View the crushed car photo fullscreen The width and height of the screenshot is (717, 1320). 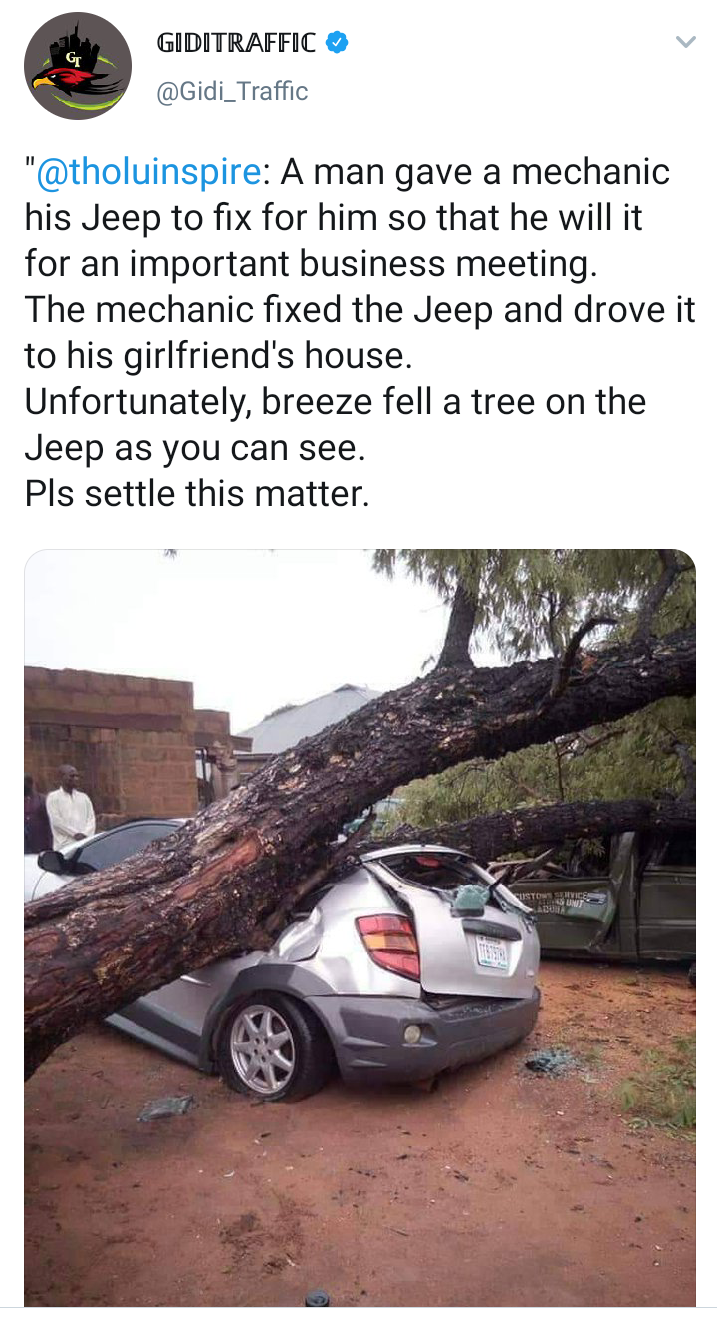[x=360, y=925]
